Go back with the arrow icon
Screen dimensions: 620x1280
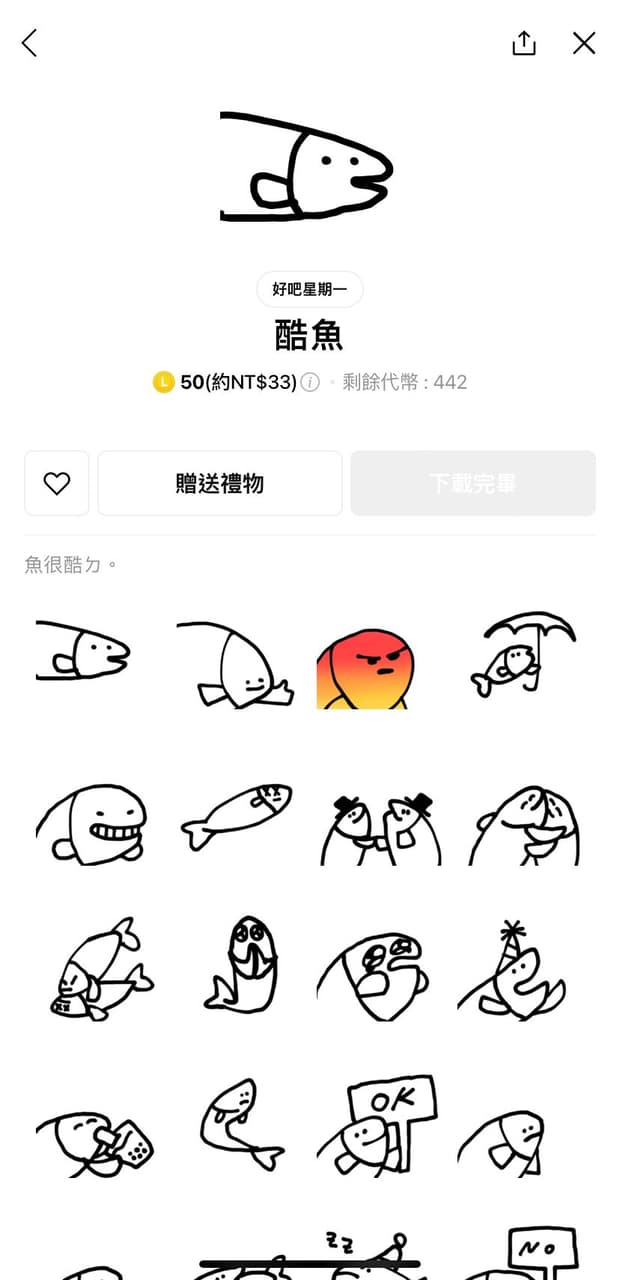coord(29,43)
